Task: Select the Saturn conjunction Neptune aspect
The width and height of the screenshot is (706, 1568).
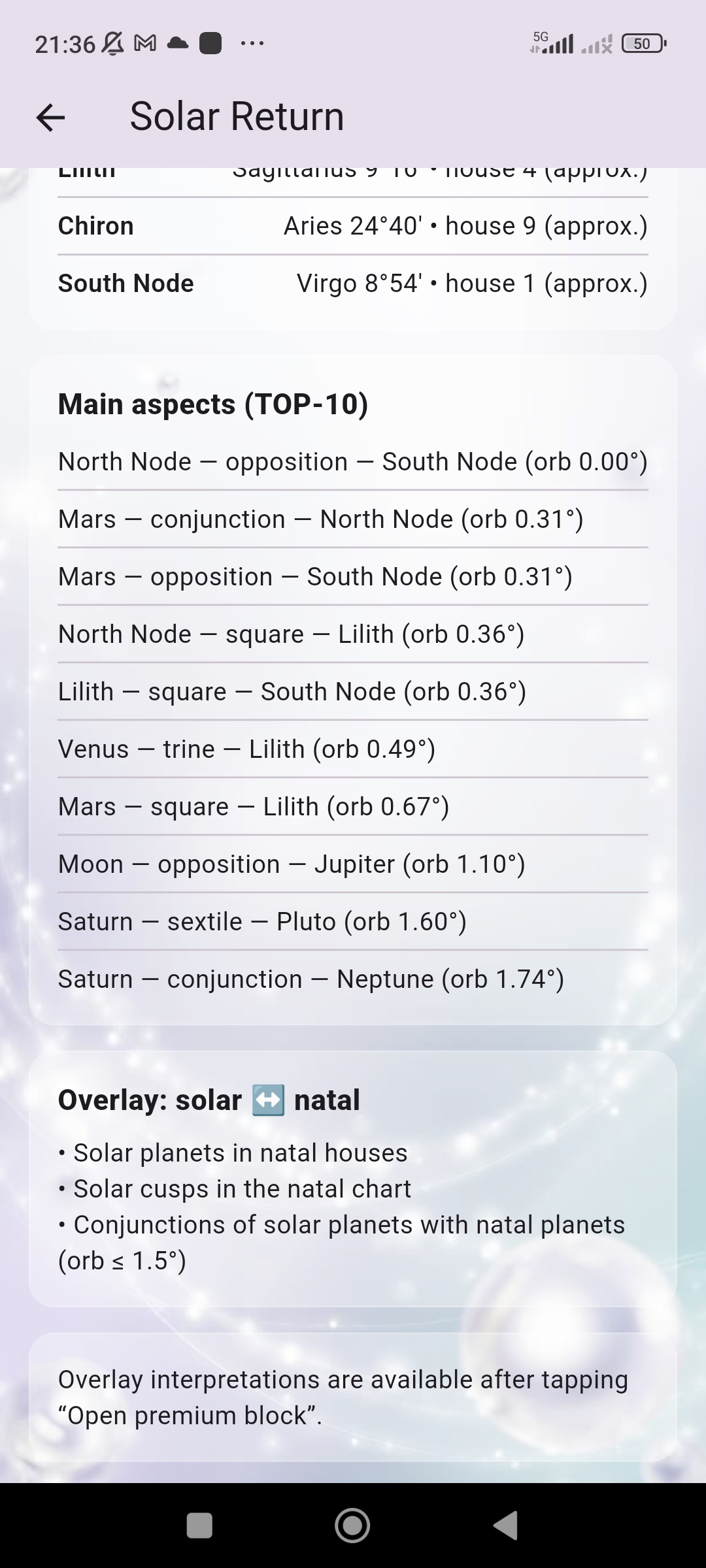Action: click(x=312, y=978)
